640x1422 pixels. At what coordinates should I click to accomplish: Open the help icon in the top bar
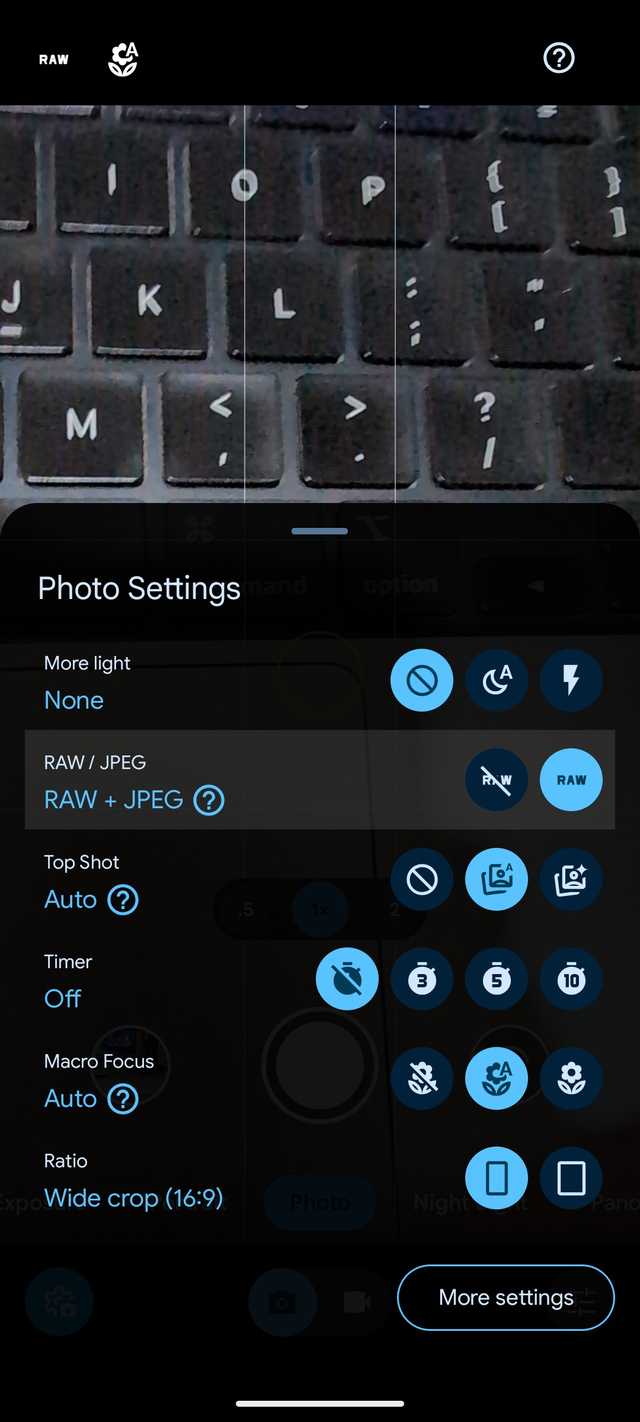558,58
